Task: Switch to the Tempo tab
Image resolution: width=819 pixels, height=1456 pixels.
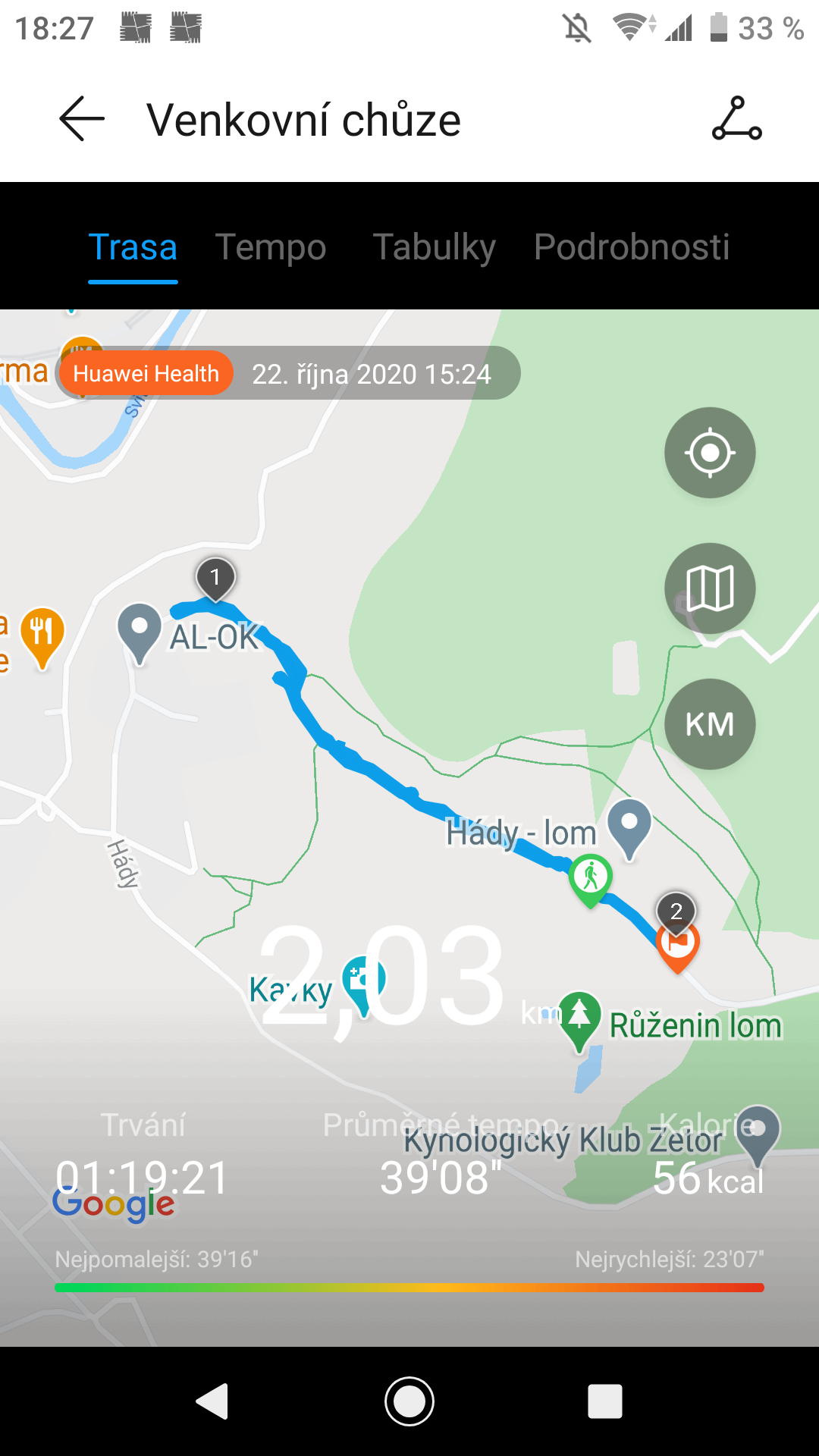Action: [271, 247]
